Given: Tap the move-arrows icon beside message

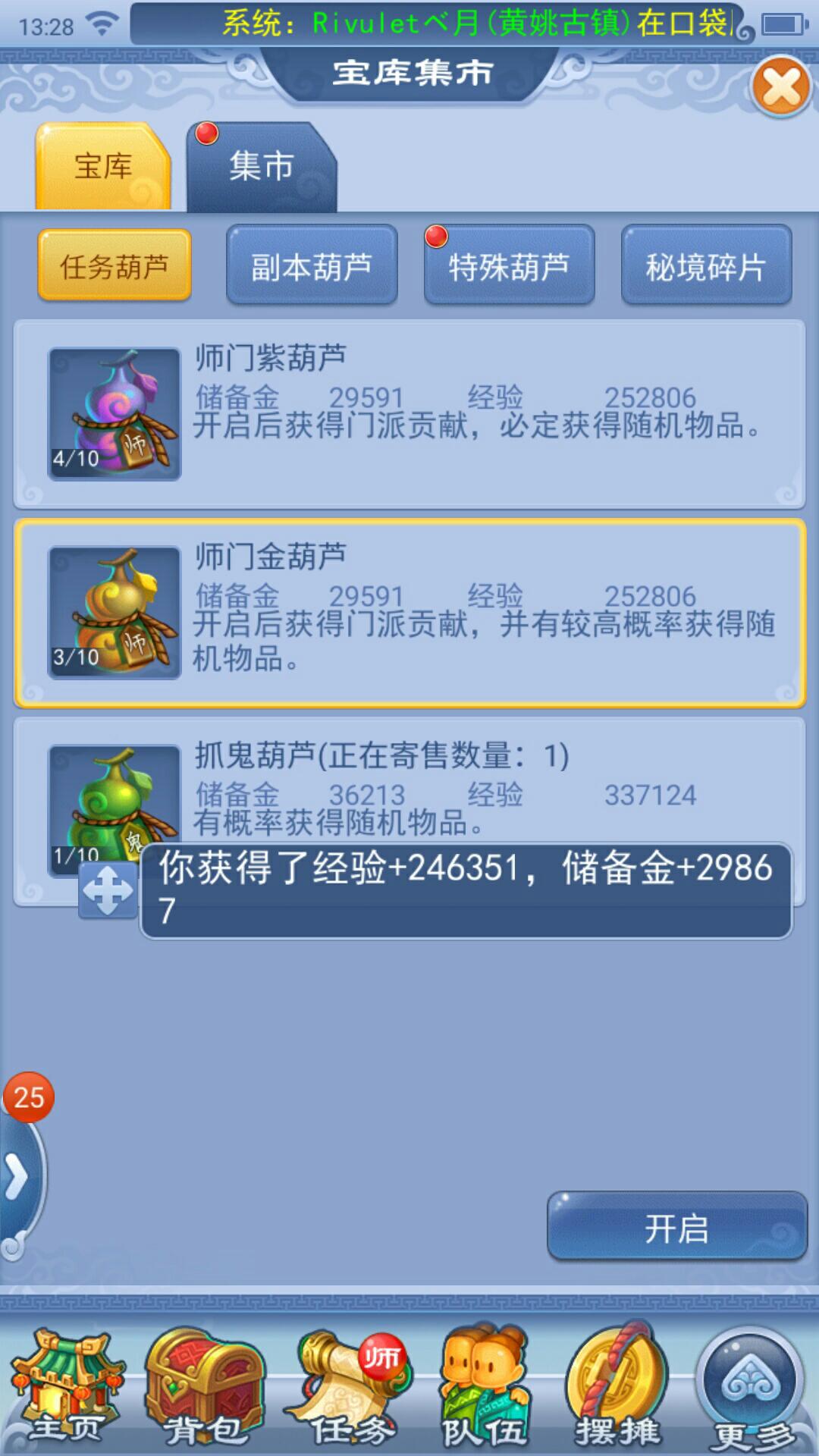Looking at the screenshot, I should coord(108,890).
